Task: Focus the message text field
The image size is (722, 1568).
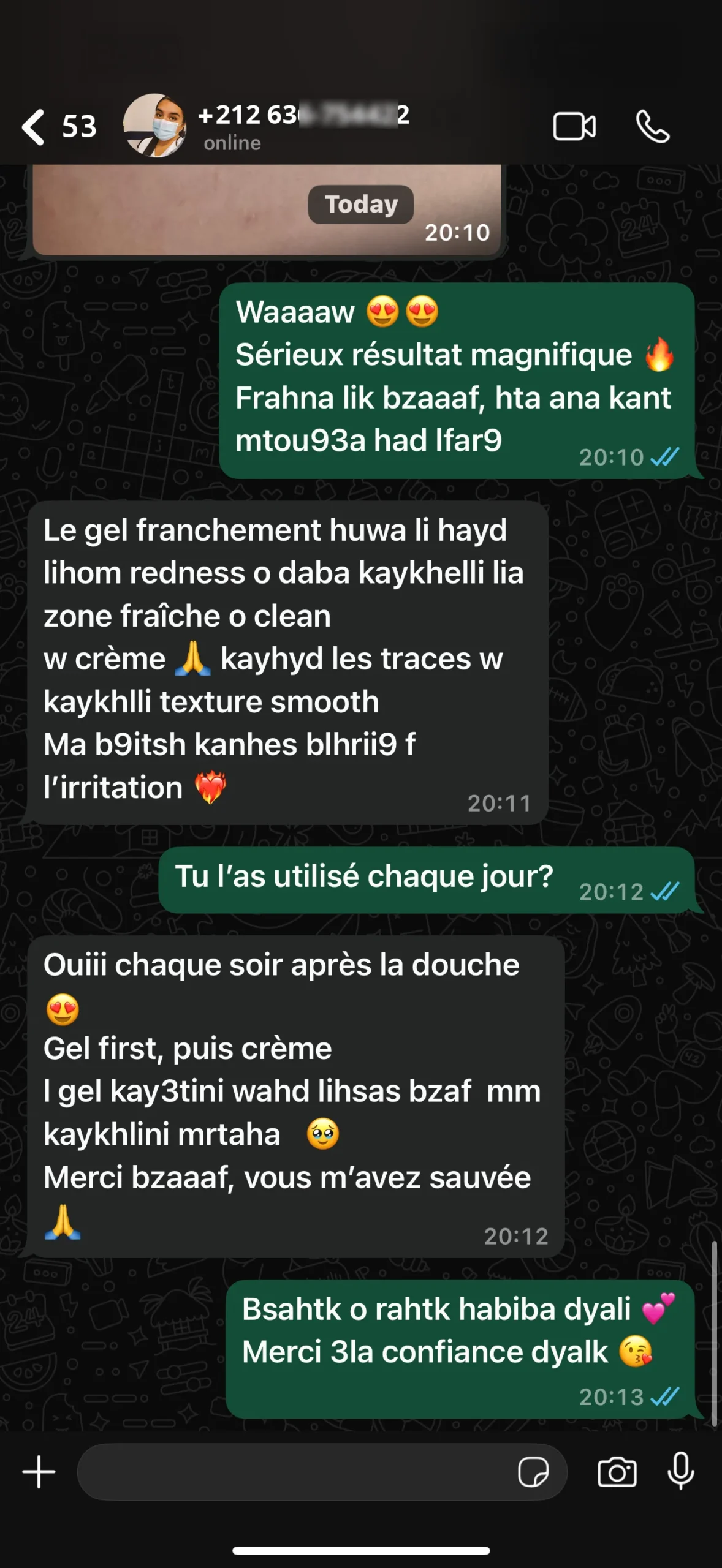Action: point(294,1472)
